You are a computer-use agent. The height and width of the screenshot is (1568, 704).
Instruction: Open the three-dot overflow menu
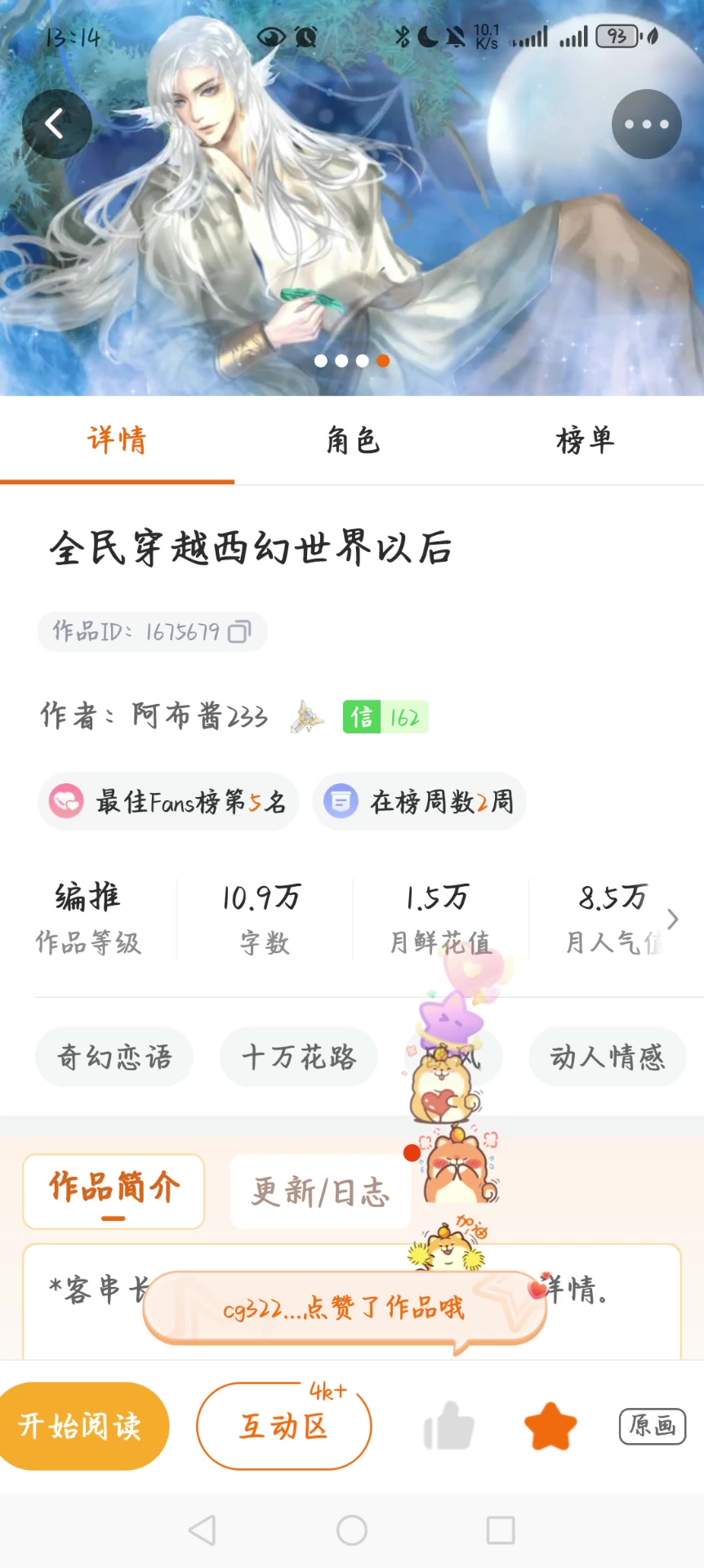point(647,124)
